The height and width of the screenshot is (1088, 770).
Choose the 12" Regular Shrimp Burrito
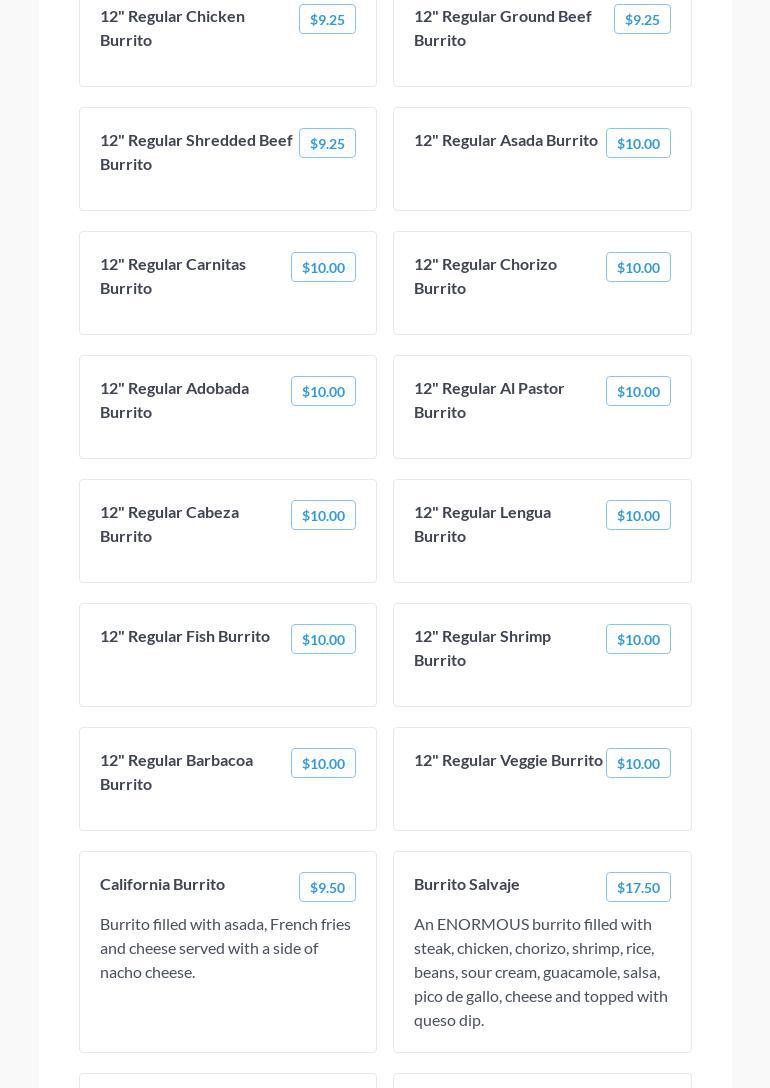(541, 654)
